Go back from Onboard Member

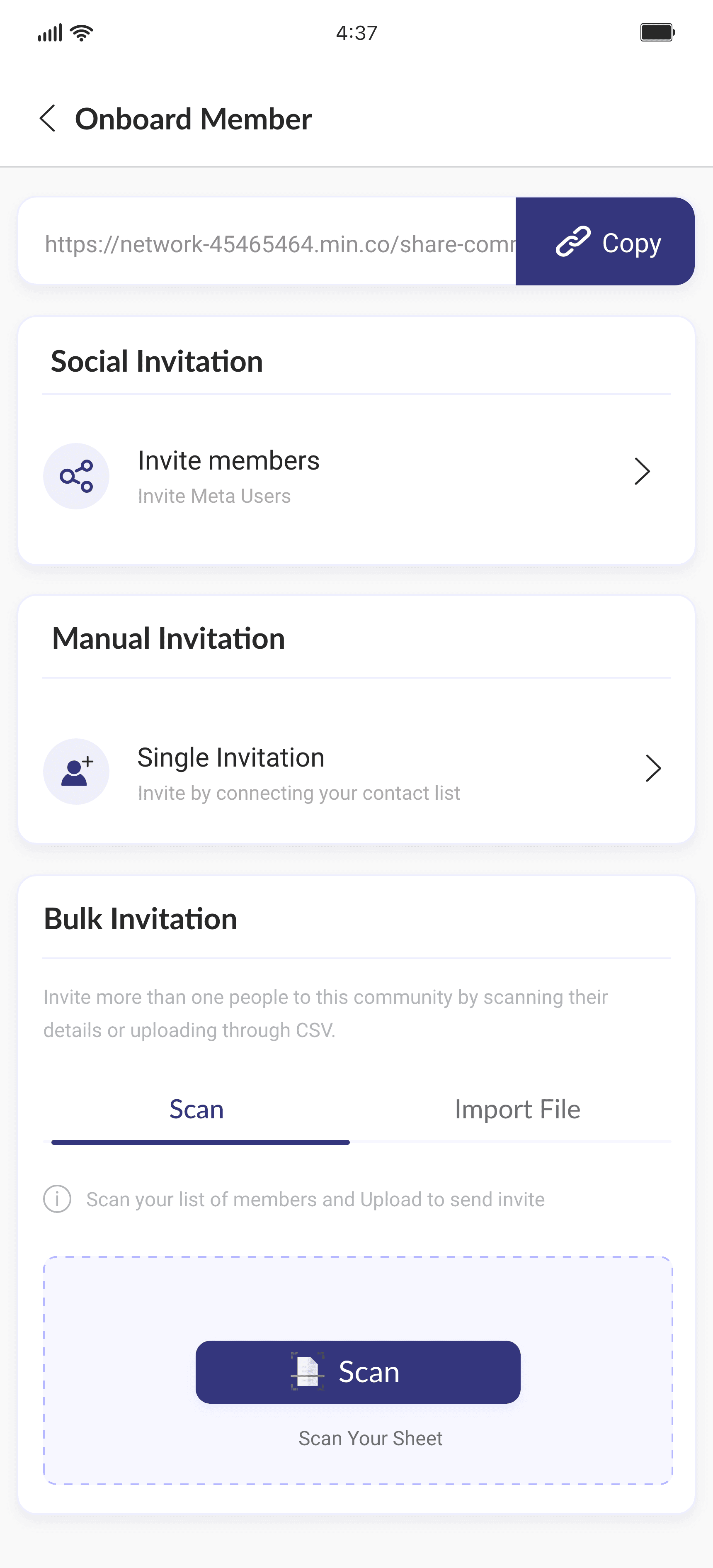tap(47, 118)
